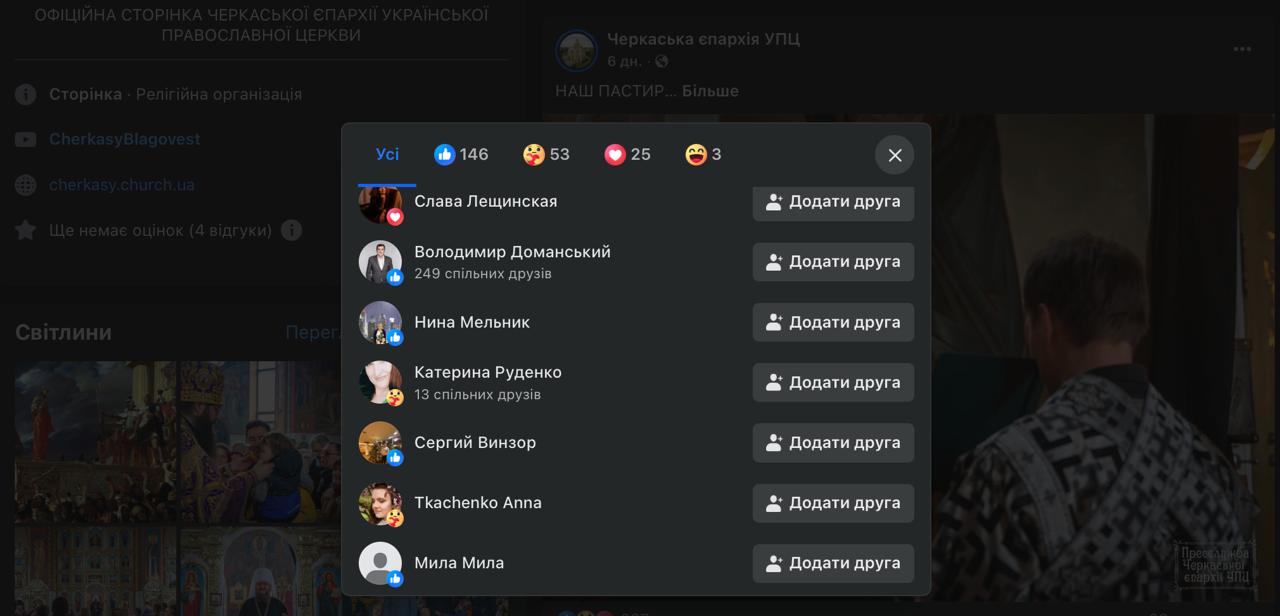Viewport: 1280px width, 616px height.
Task: Add Сергий Винзор as a friend
Action: pyautogui.click(x=833, y=442)
